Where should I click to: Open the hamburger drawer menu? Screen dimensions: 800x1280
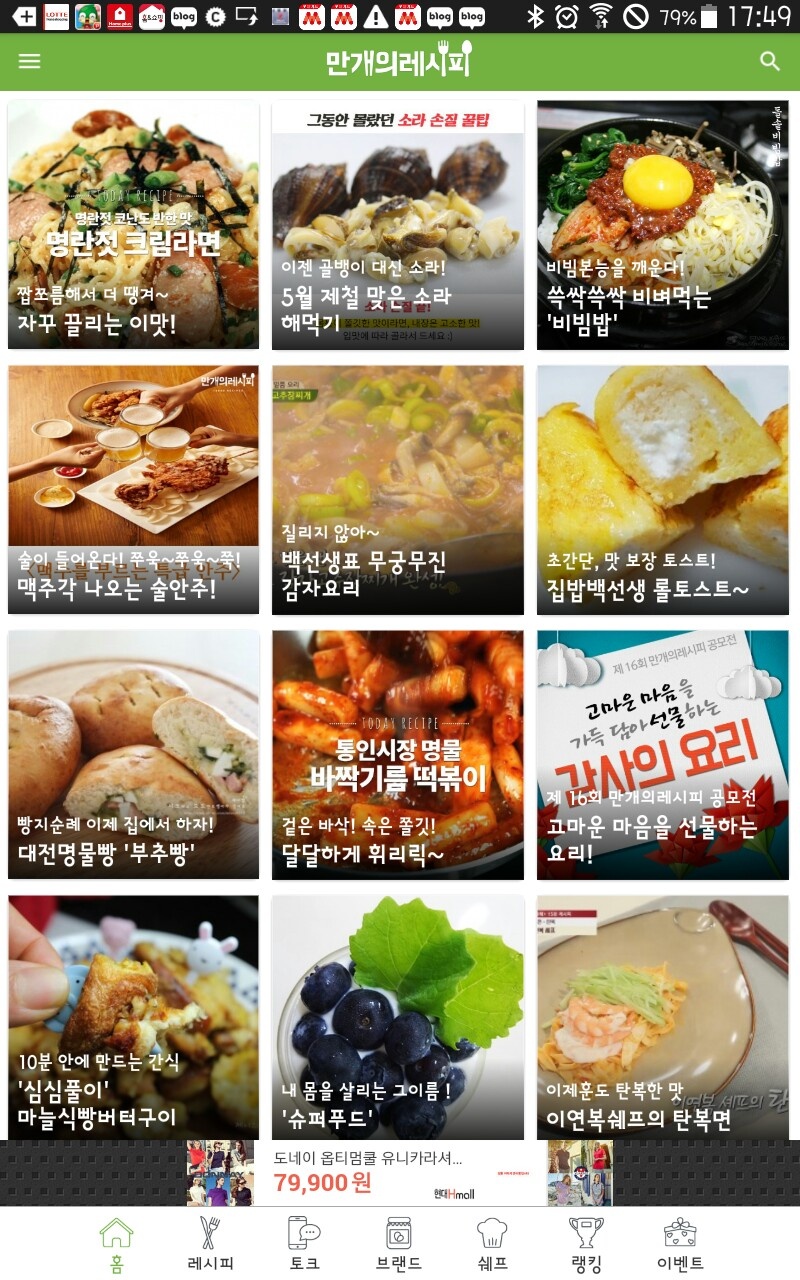pos(30,61)
